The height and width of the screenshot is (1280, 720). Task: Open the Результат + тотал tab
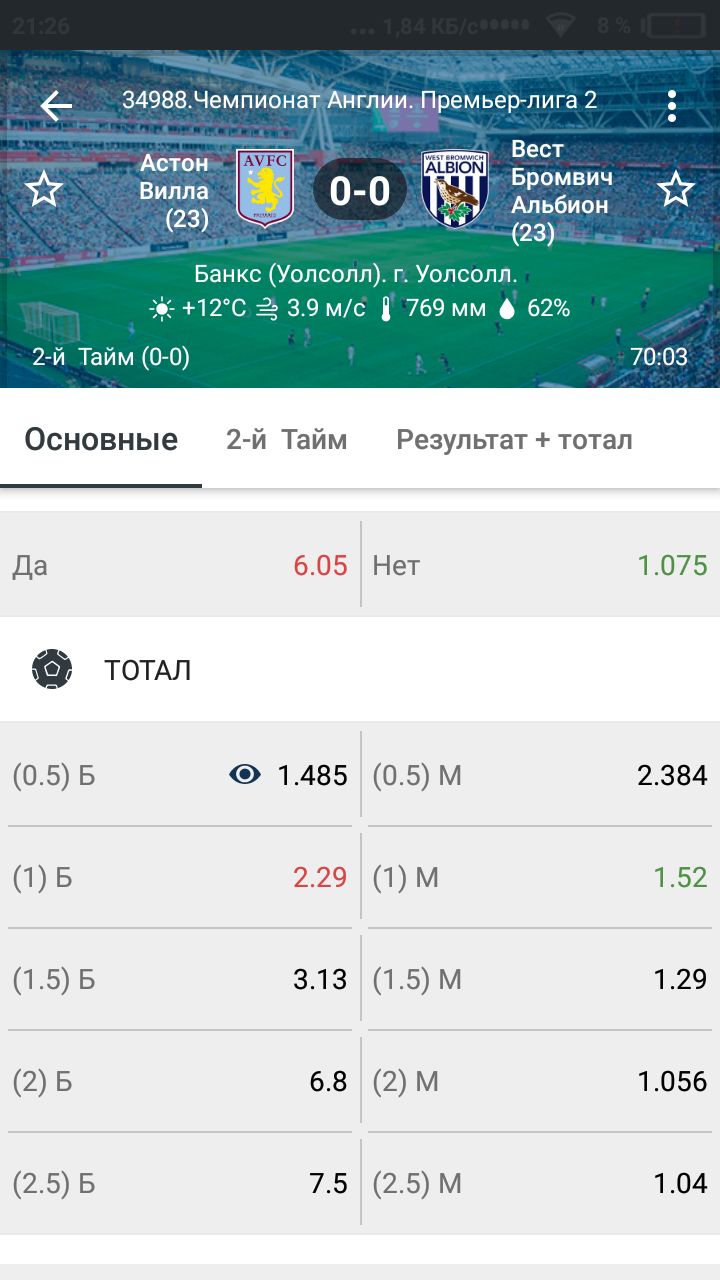click(514, 440)
